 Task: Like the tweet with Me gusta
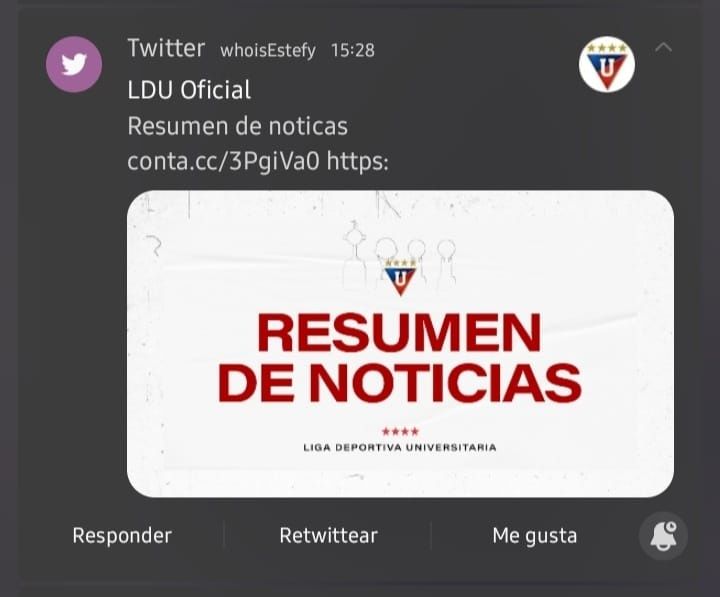pyautogui.click(x=534, y=535)
